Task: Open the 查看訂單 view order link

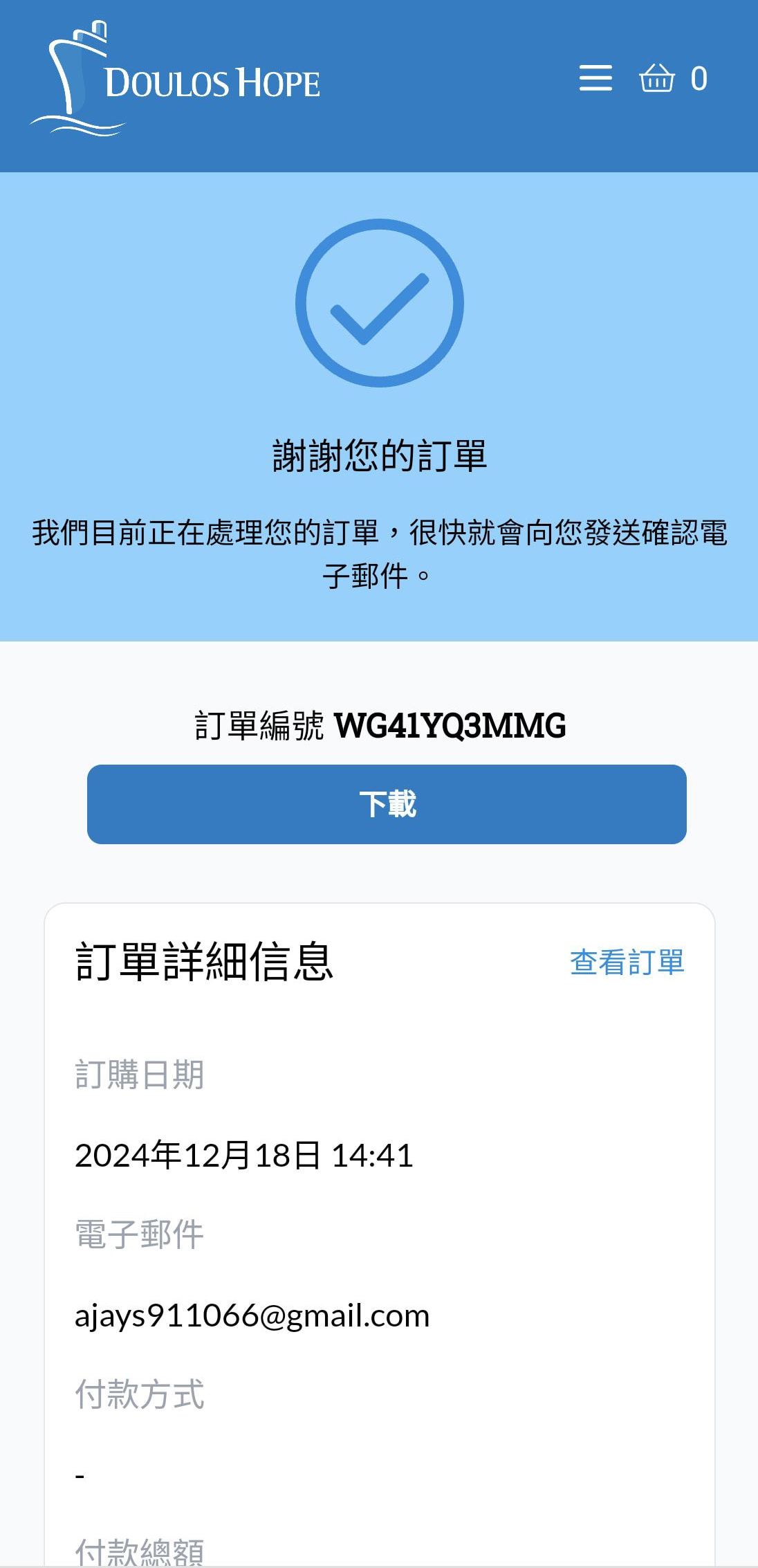Action: click(x=627, y=962)
